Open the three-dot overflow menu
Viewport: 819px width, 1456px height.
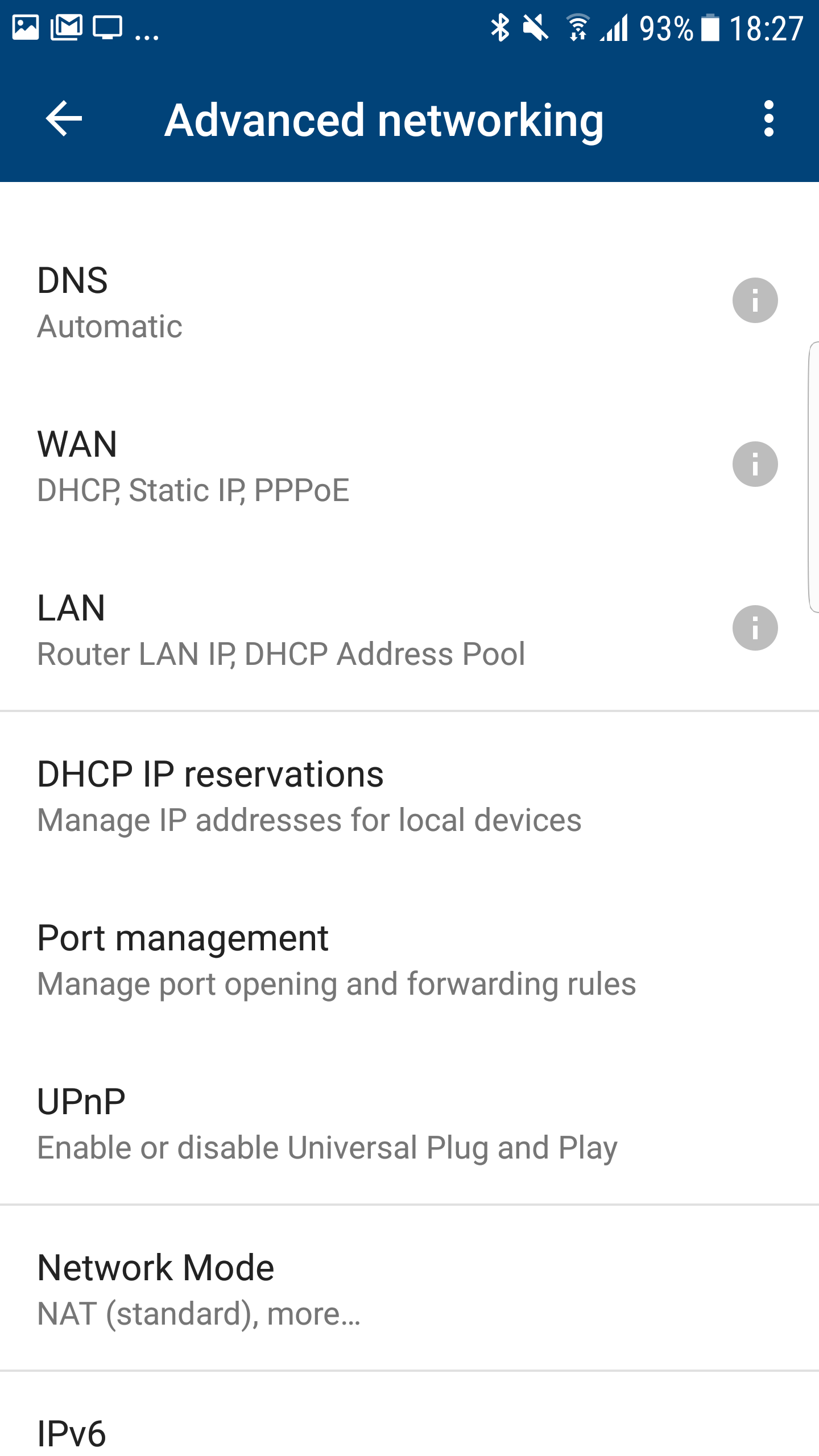[x=768, y=119]
